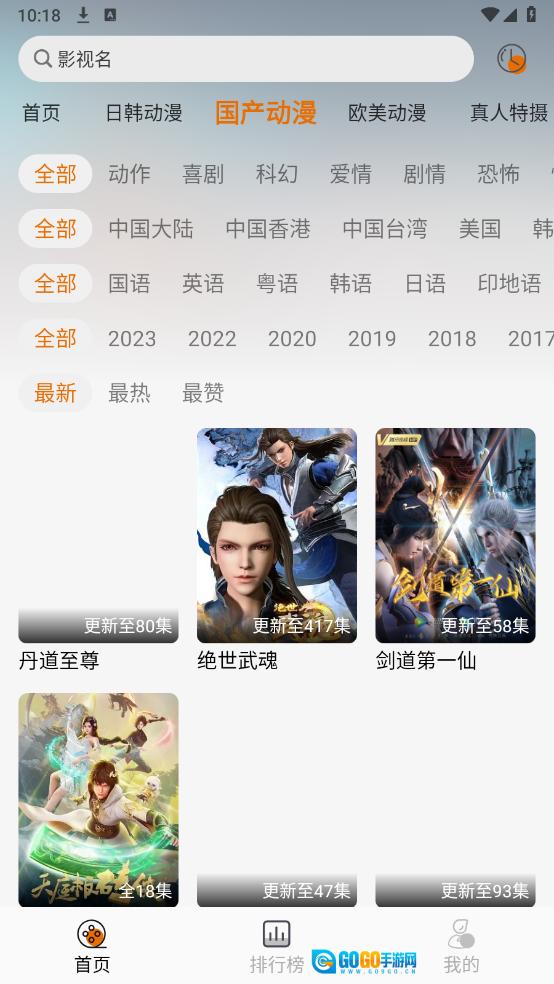The height and width of the screenshot is (984, 554).
Task: Go to the 首页 top tab
Action: coord(41,113)
